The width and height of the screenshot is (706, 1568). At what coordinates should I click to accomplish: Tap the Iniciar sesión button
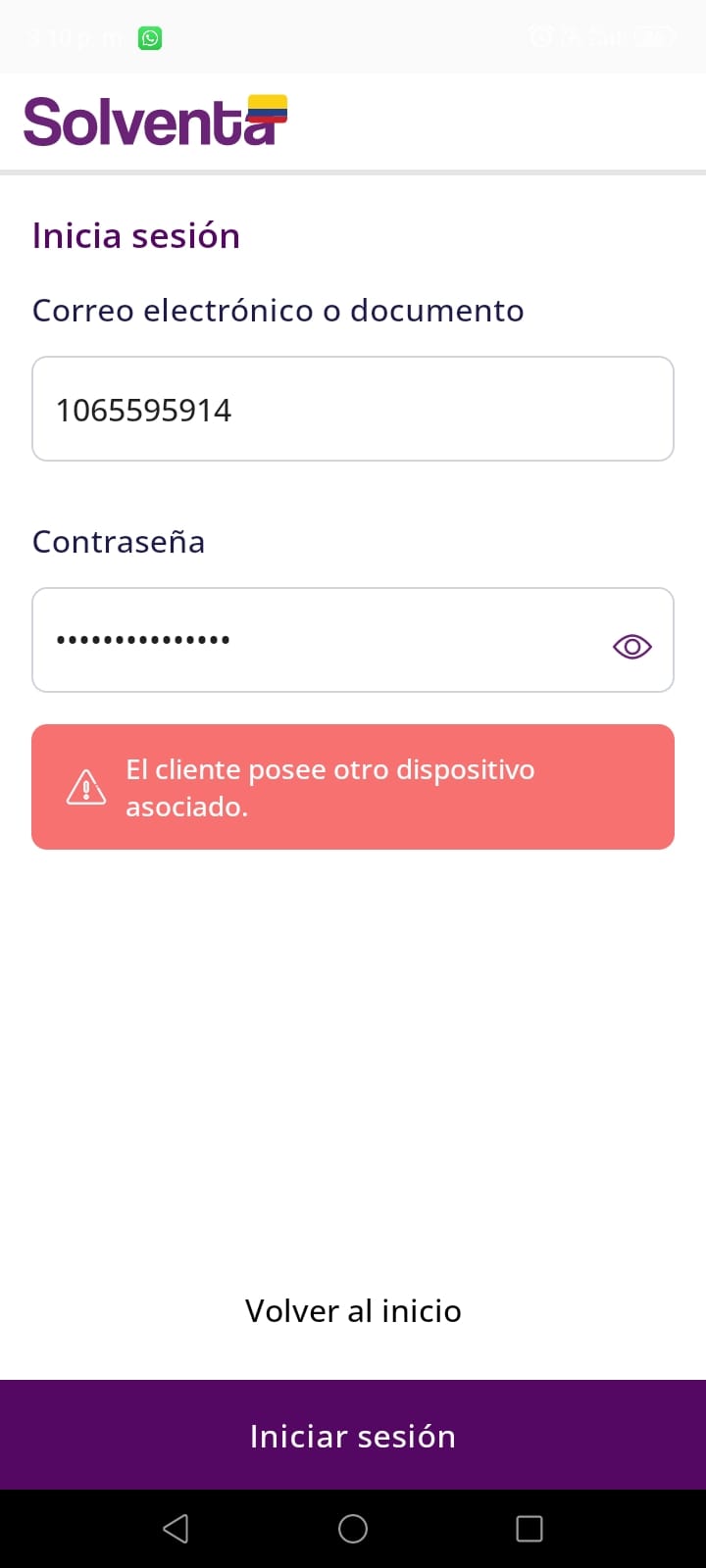pyautogui.click(x=353, y=1436)
